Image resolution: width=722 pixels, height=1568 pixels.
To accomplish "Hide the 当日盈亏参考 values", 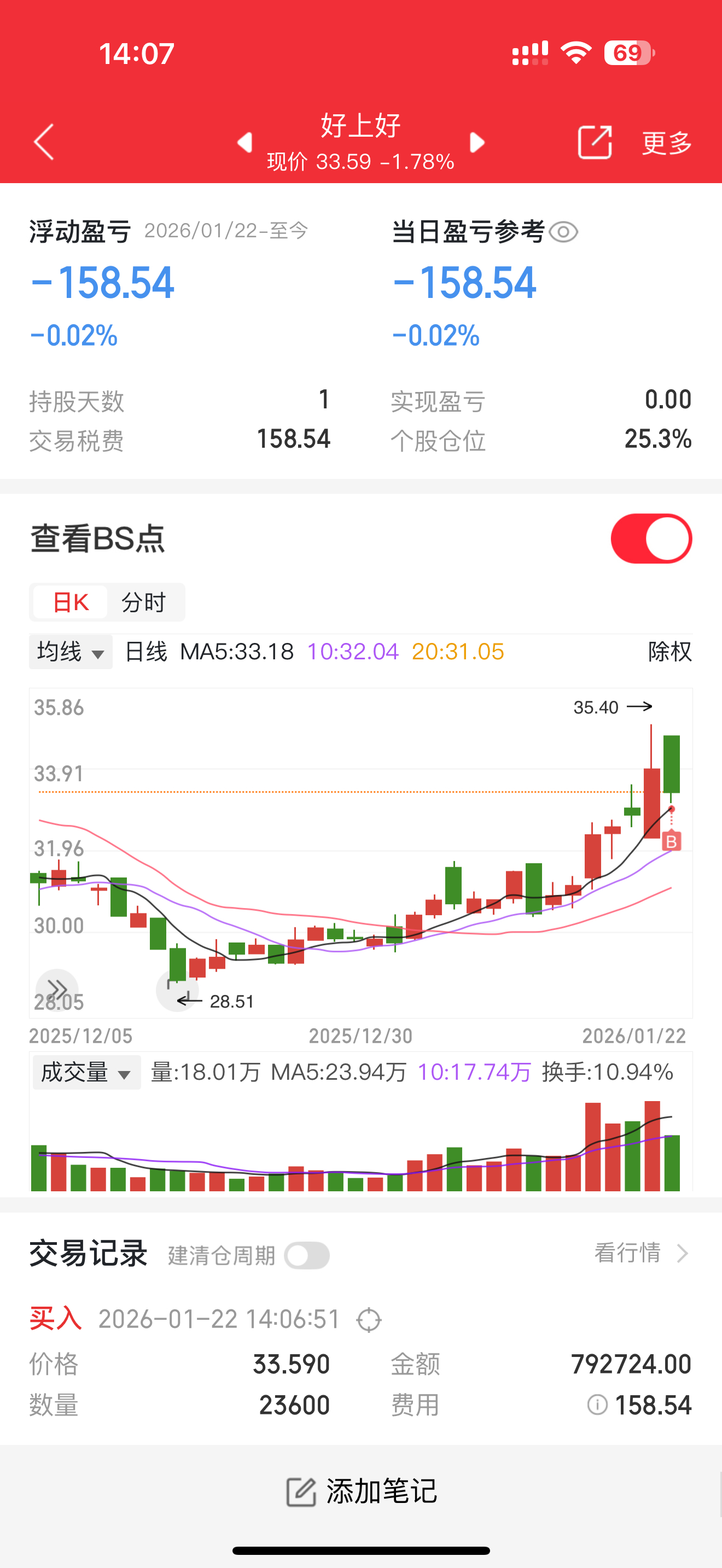I will coord(563,232).
